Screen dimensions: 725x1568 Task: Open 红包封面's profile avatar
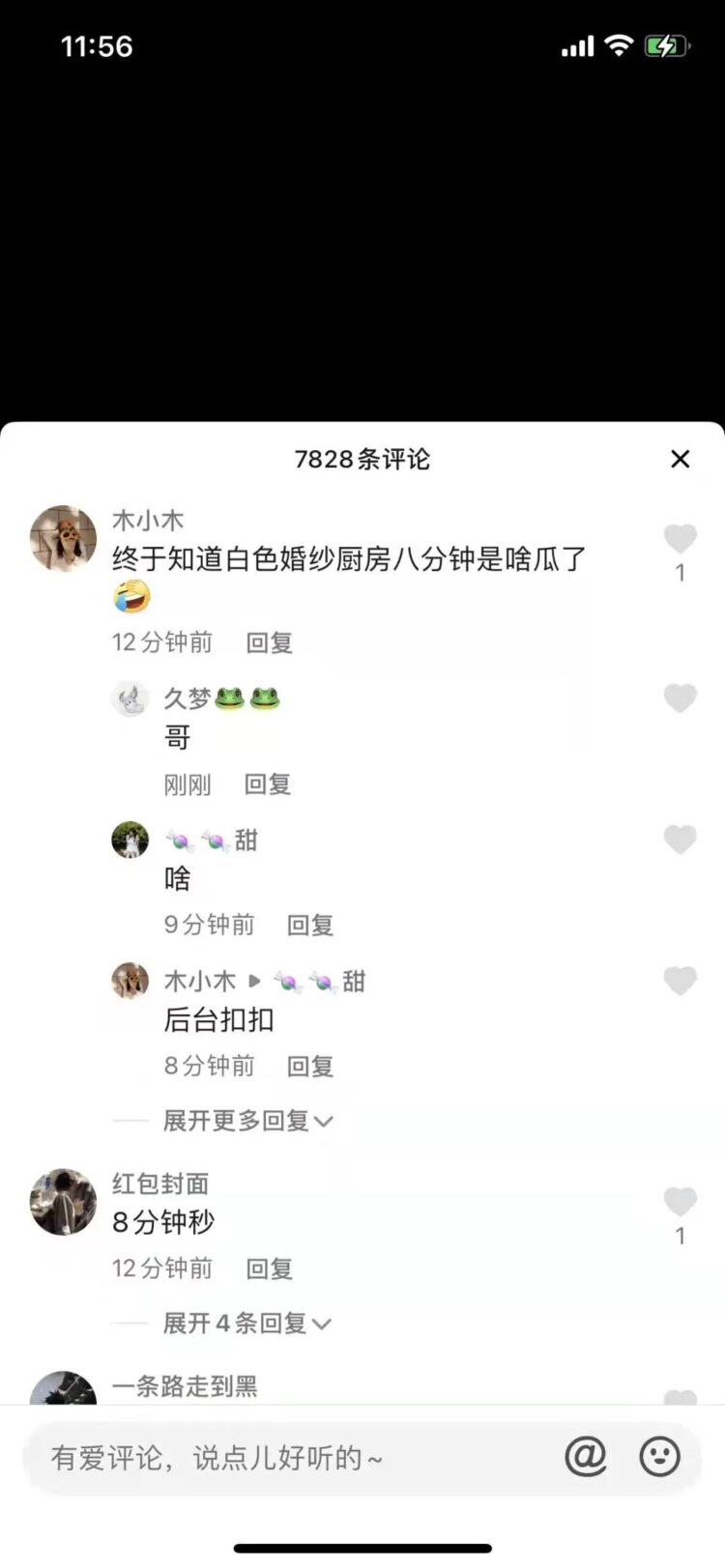tap(64, 1202)
